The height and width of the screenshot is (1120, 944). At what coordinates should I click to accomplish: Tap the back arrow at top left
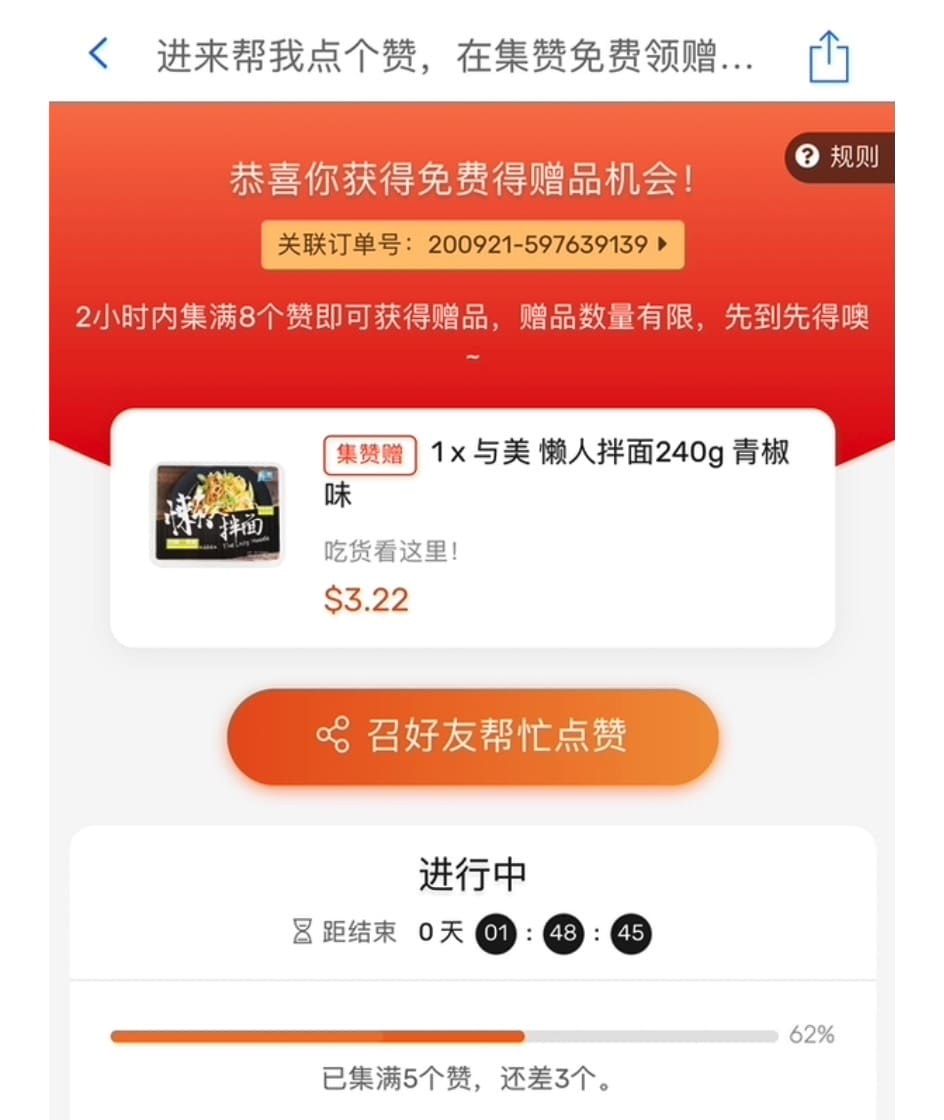[97, 55]
